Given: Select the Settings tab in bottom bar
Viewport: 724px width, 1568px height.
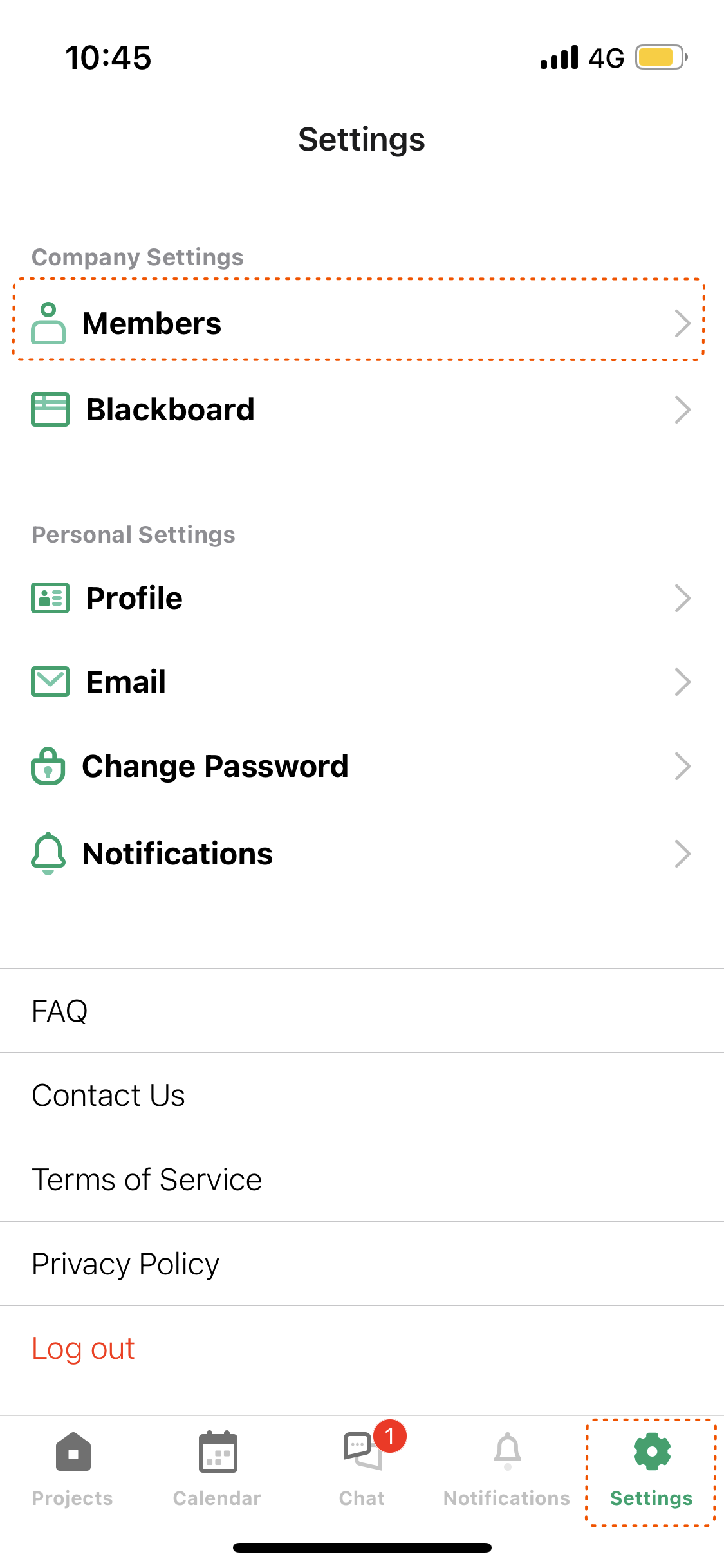Looking at the screenshot, I should point(651,1470).
